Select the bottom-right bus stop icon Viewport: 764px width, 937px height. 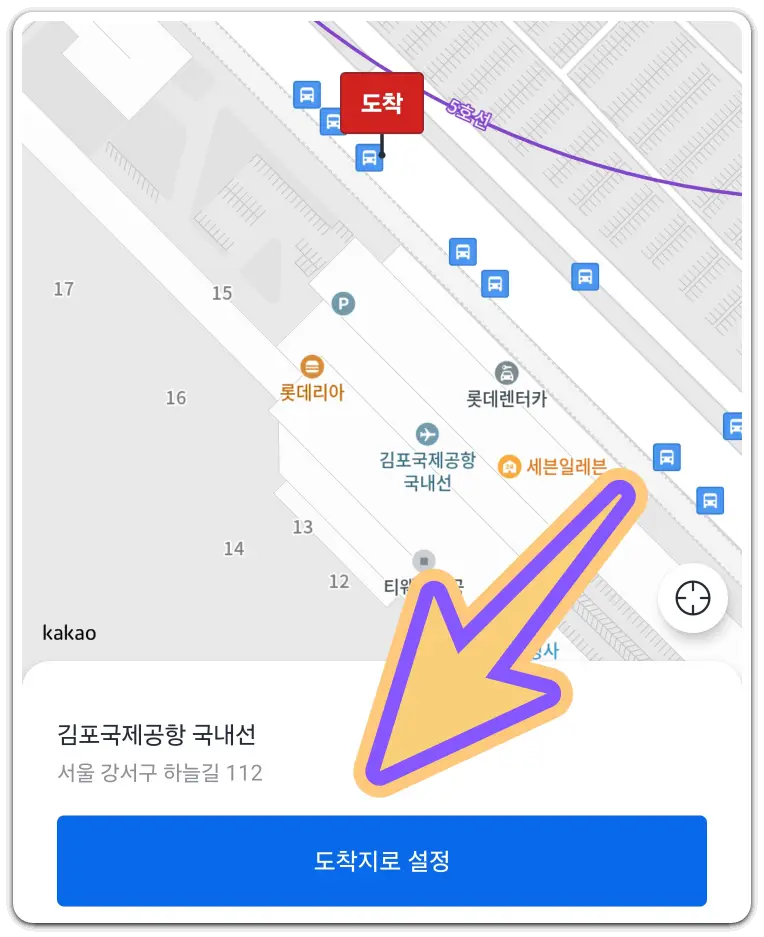709,501
